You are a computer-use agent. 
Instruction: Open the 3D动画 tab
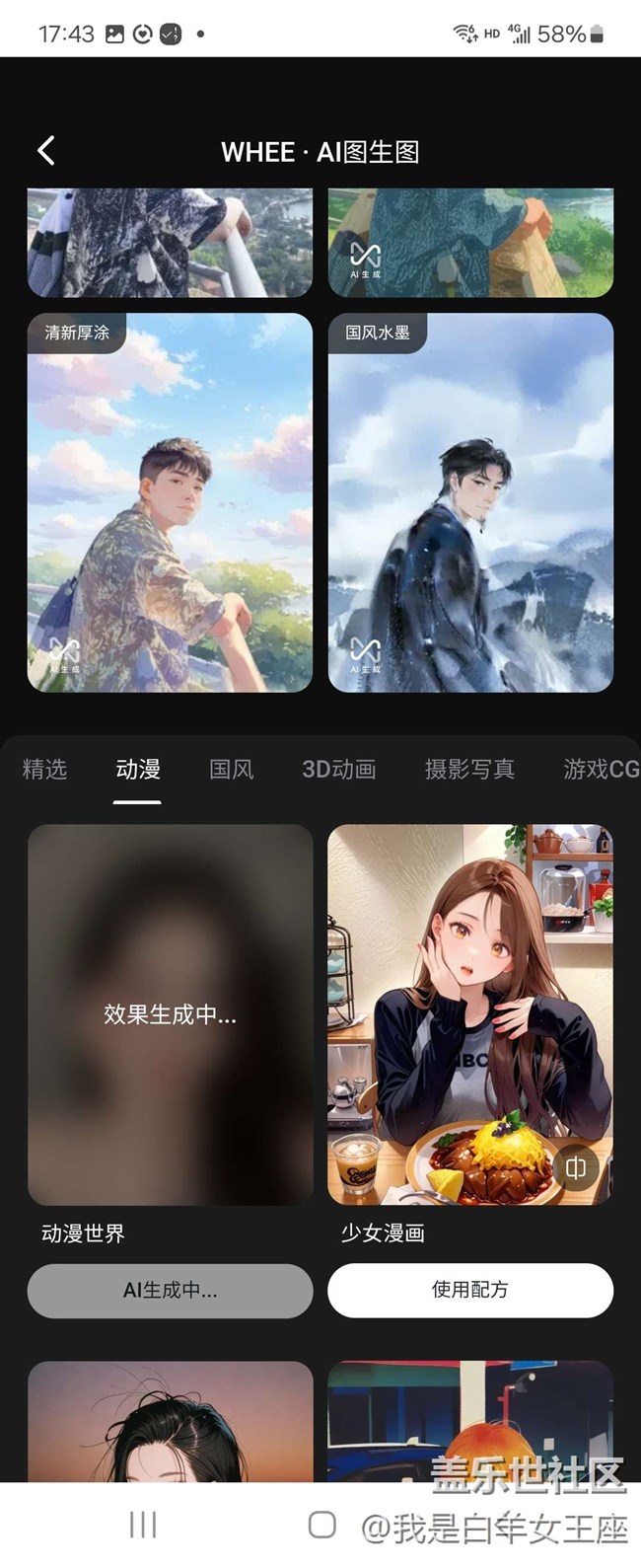[x=338, y=769]
